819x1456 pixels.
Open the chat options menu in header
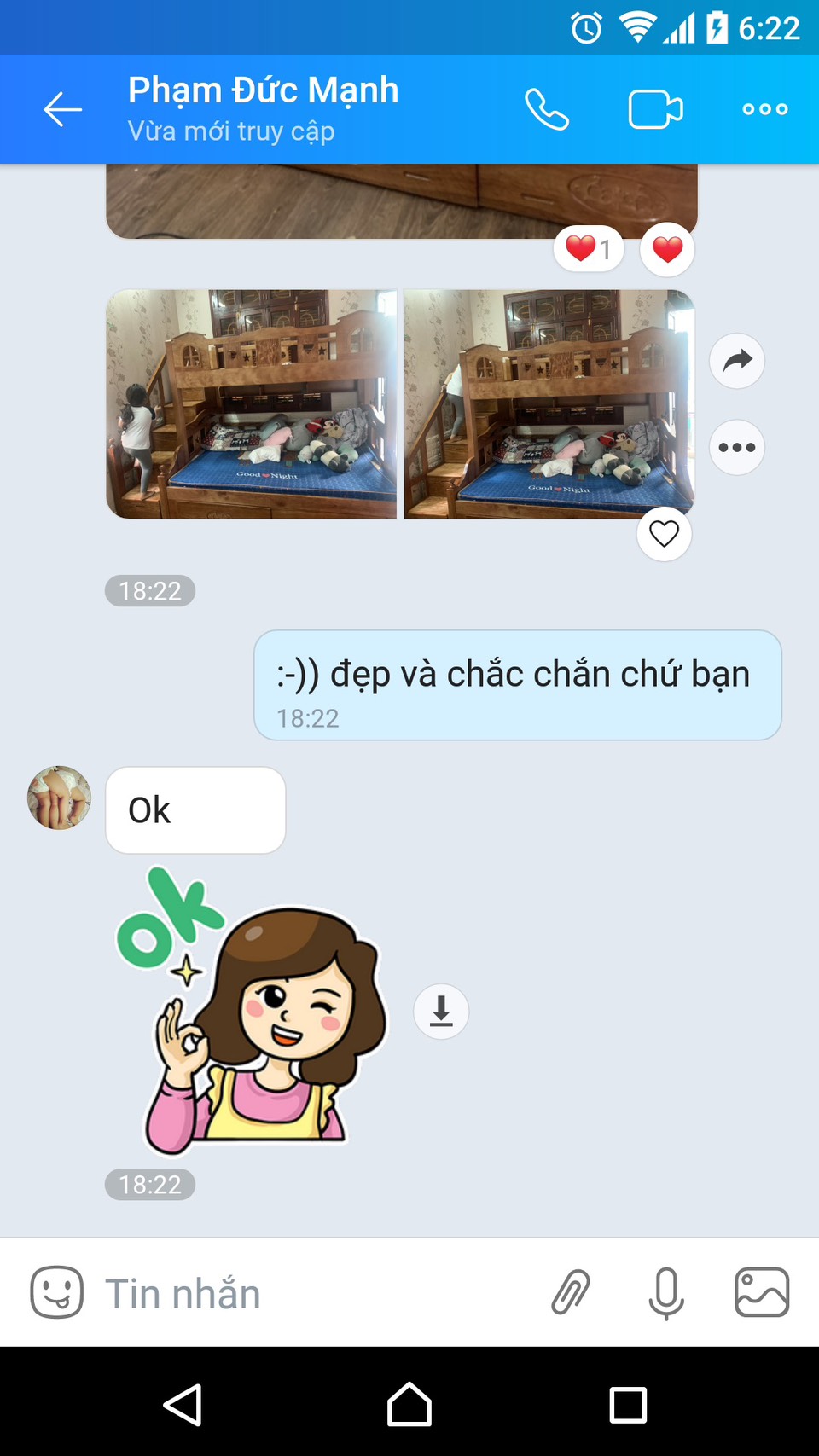(764, 109)
